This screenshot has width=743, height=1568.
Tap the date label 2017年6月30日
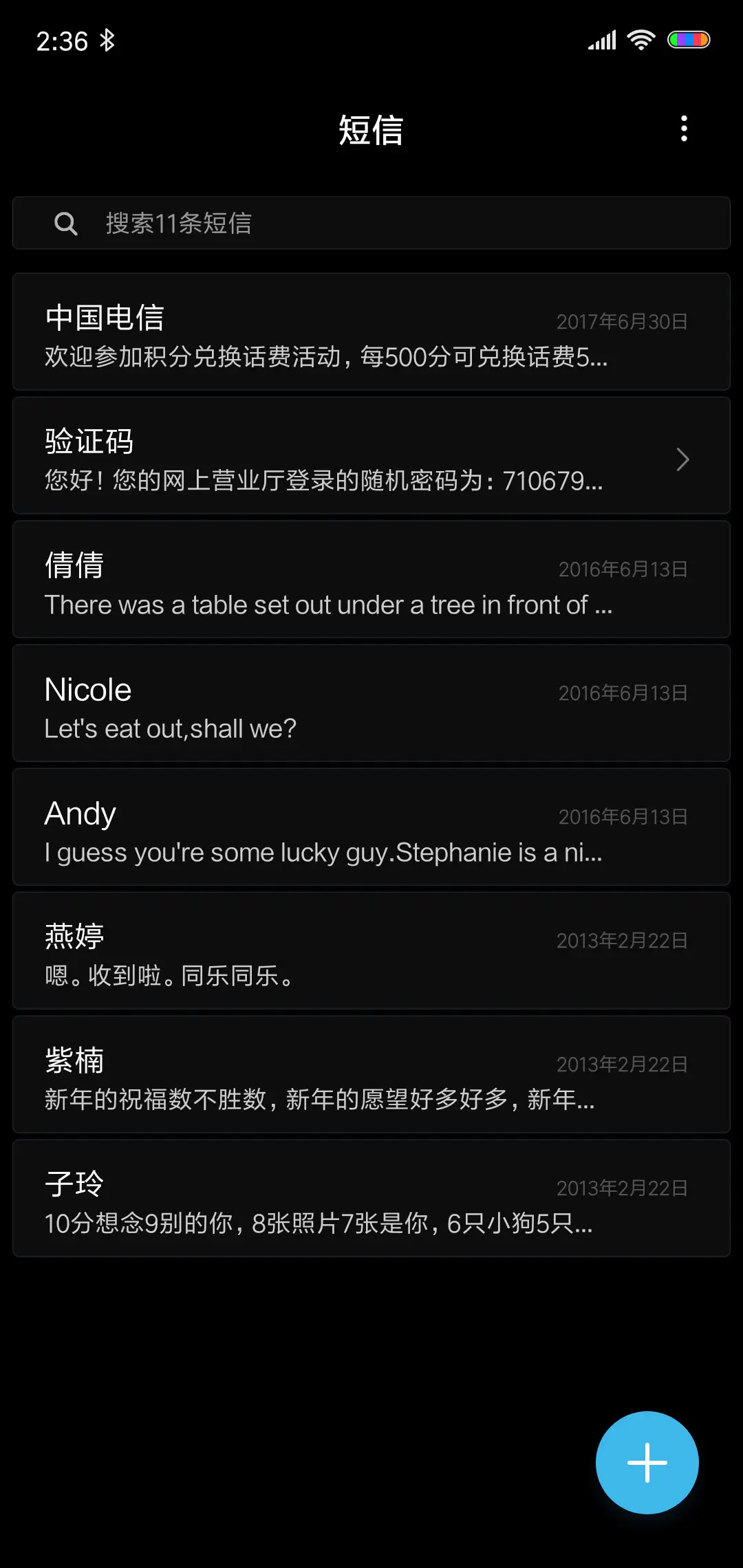pyautogui.click(x=621, y=321)
